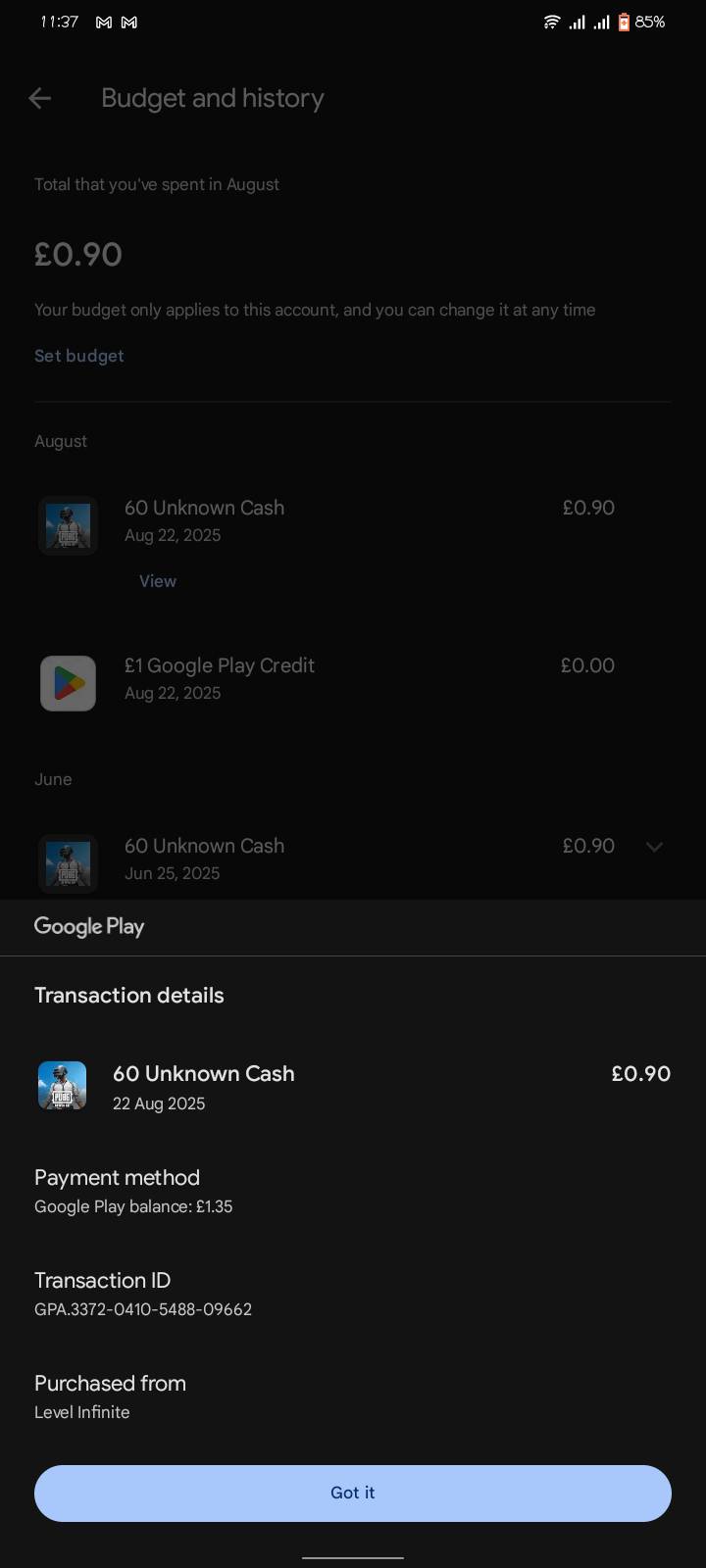Expand the June 60 Unknown Cash entry
706x1568 pixels.
[654, 847]
